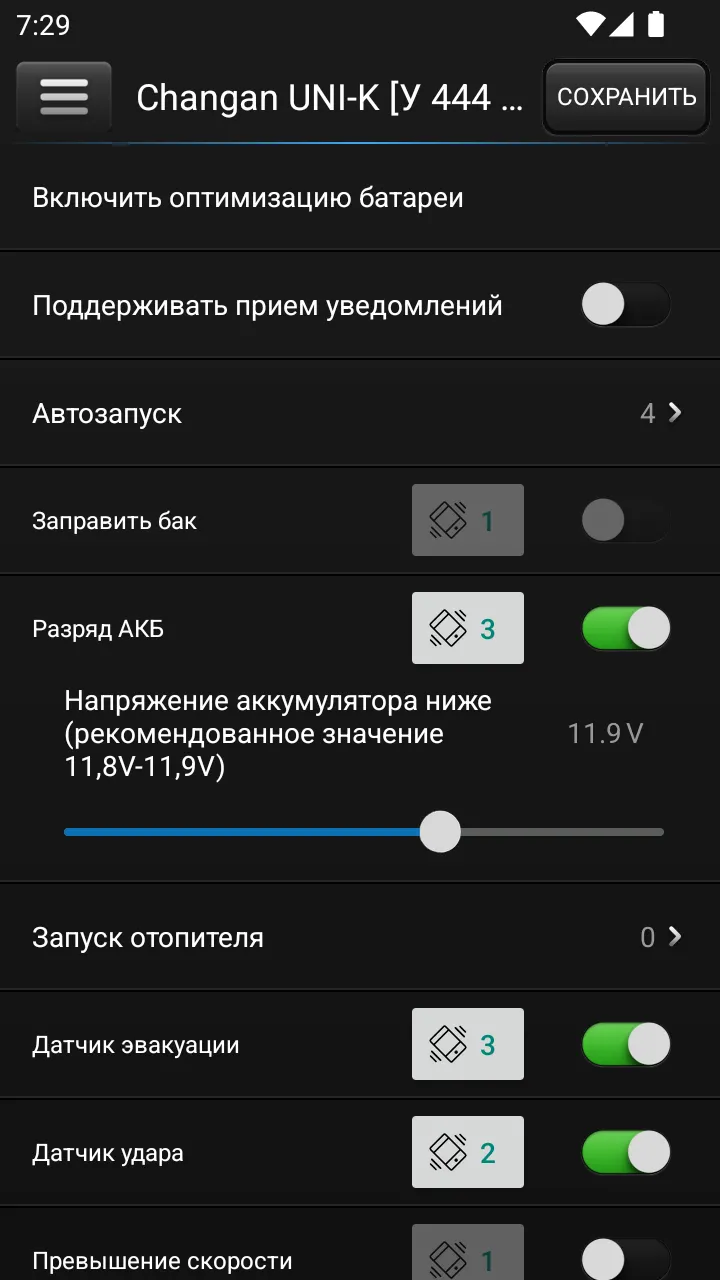The height and width of the screenshot is (1280, 720).
Task: Enable the Превышение скорости switch
Action: click(626, 1259)
